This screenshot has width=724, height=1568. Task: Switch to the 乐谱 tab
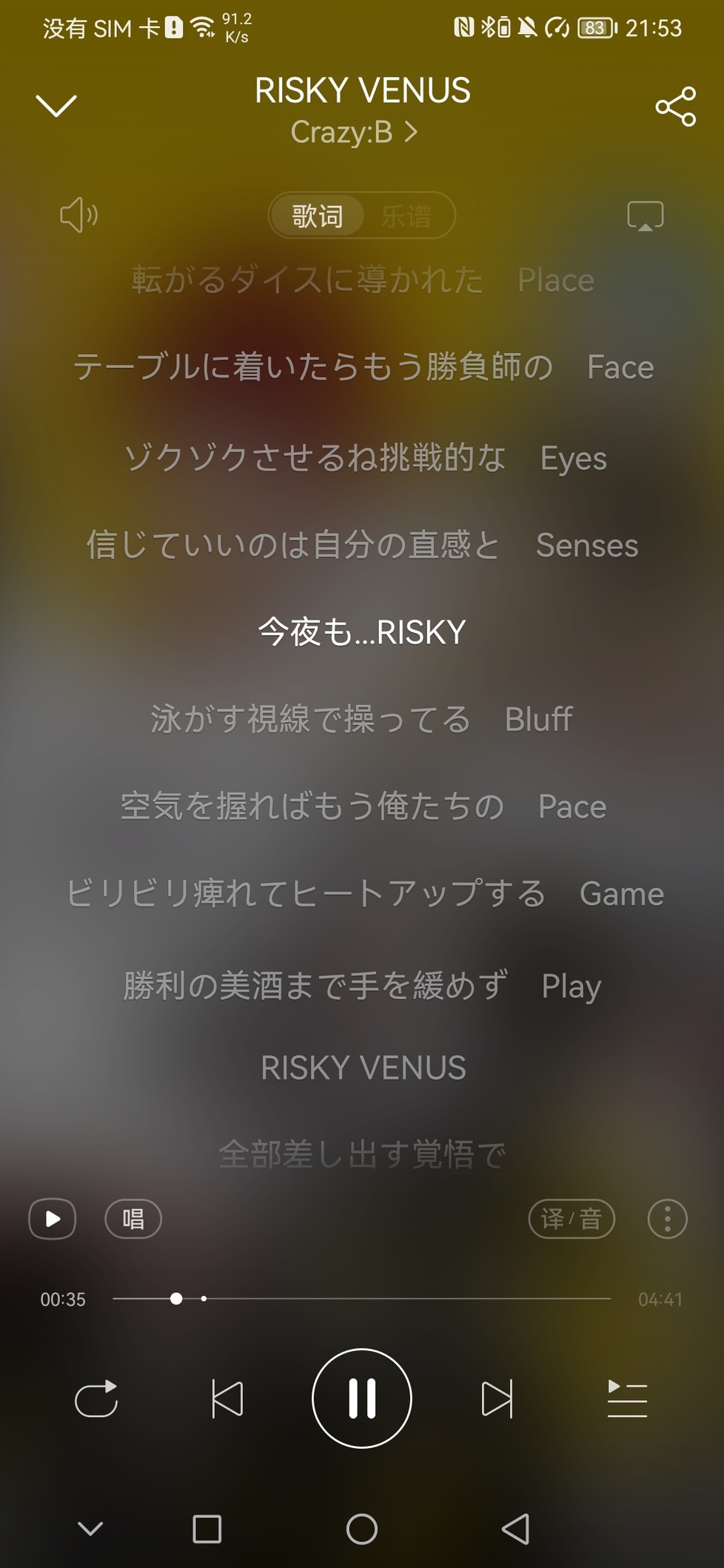pyautogui.click(x=406, y=216)
